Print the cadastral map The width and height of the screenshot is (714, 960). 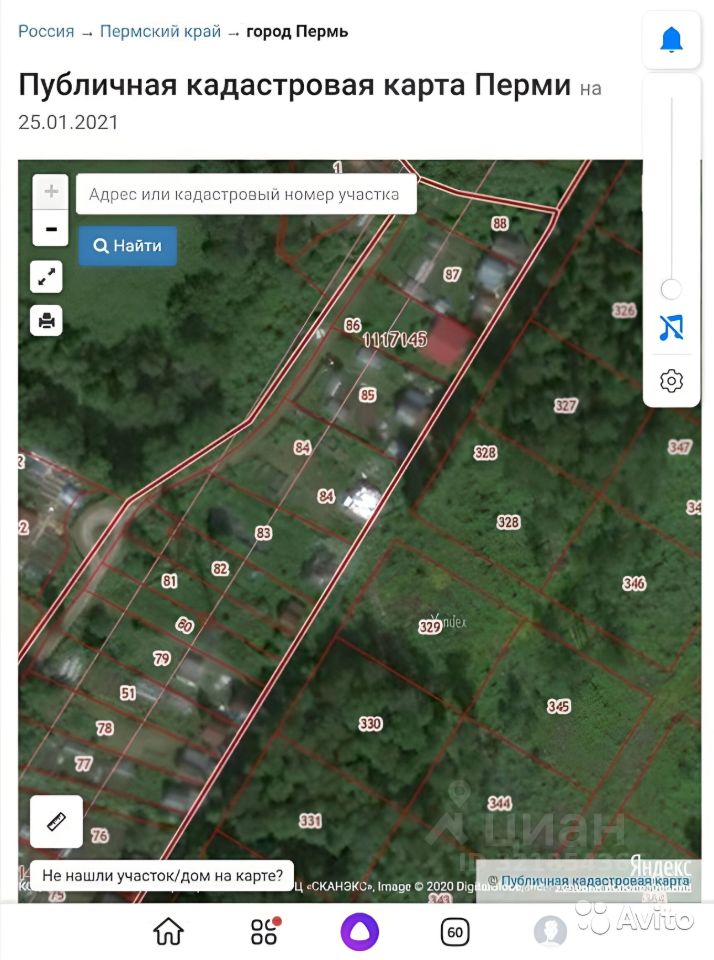coord(47,320)
